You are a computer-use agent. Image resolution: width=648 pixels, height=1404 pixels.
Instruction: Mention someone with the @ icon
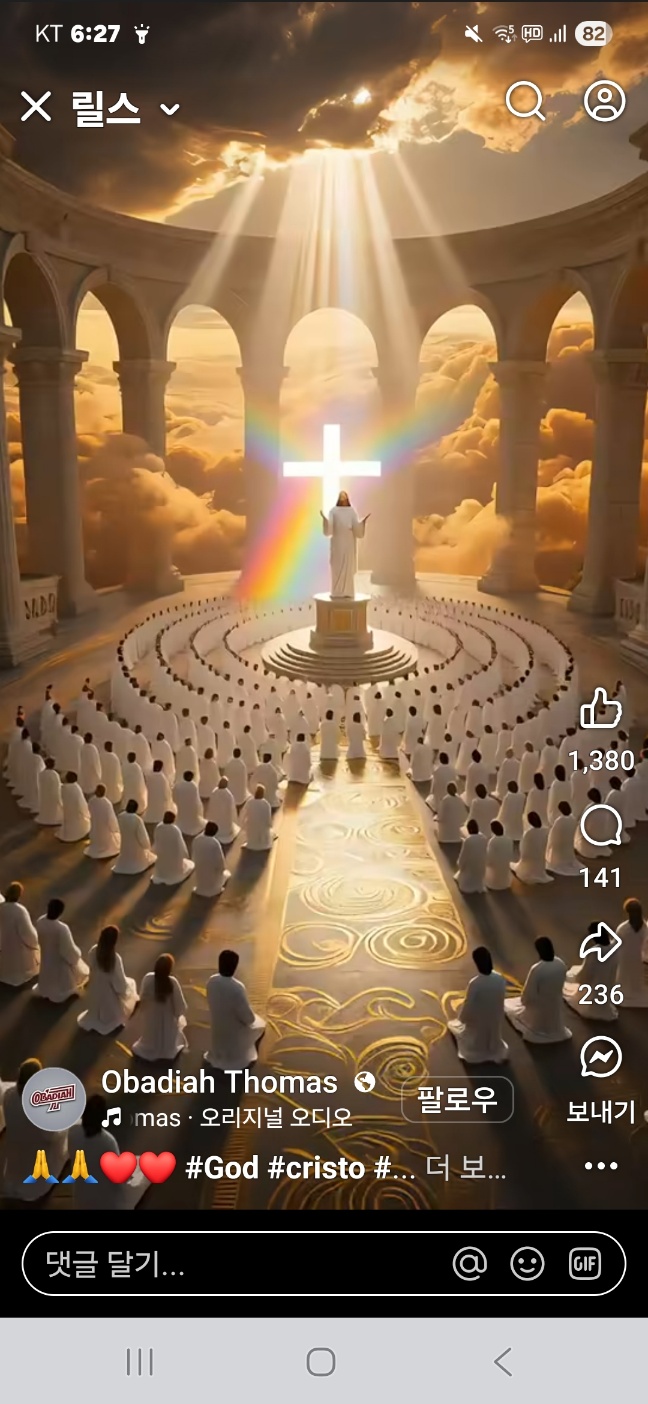pos(469,1264)
